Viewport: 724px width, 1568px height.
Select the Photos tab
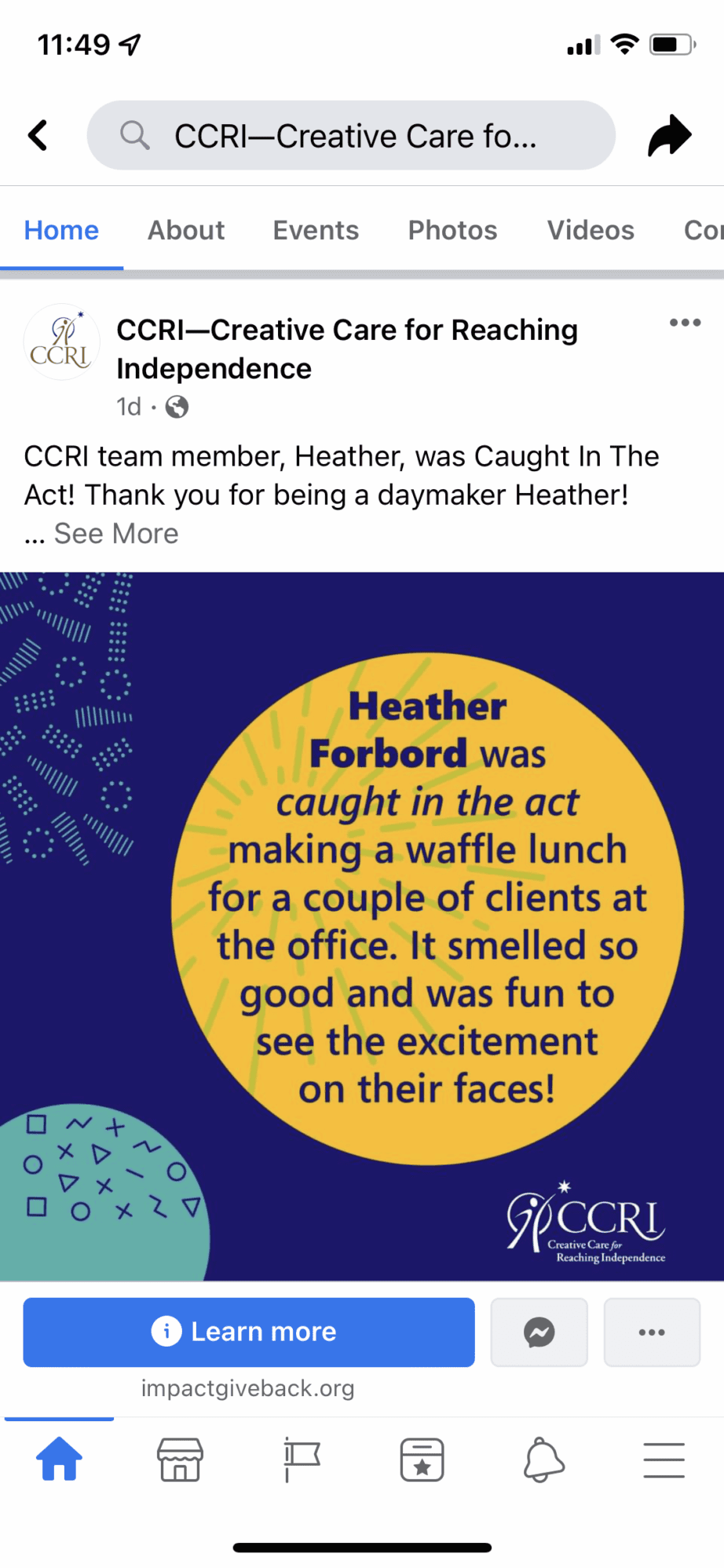(x=452, y=230)
